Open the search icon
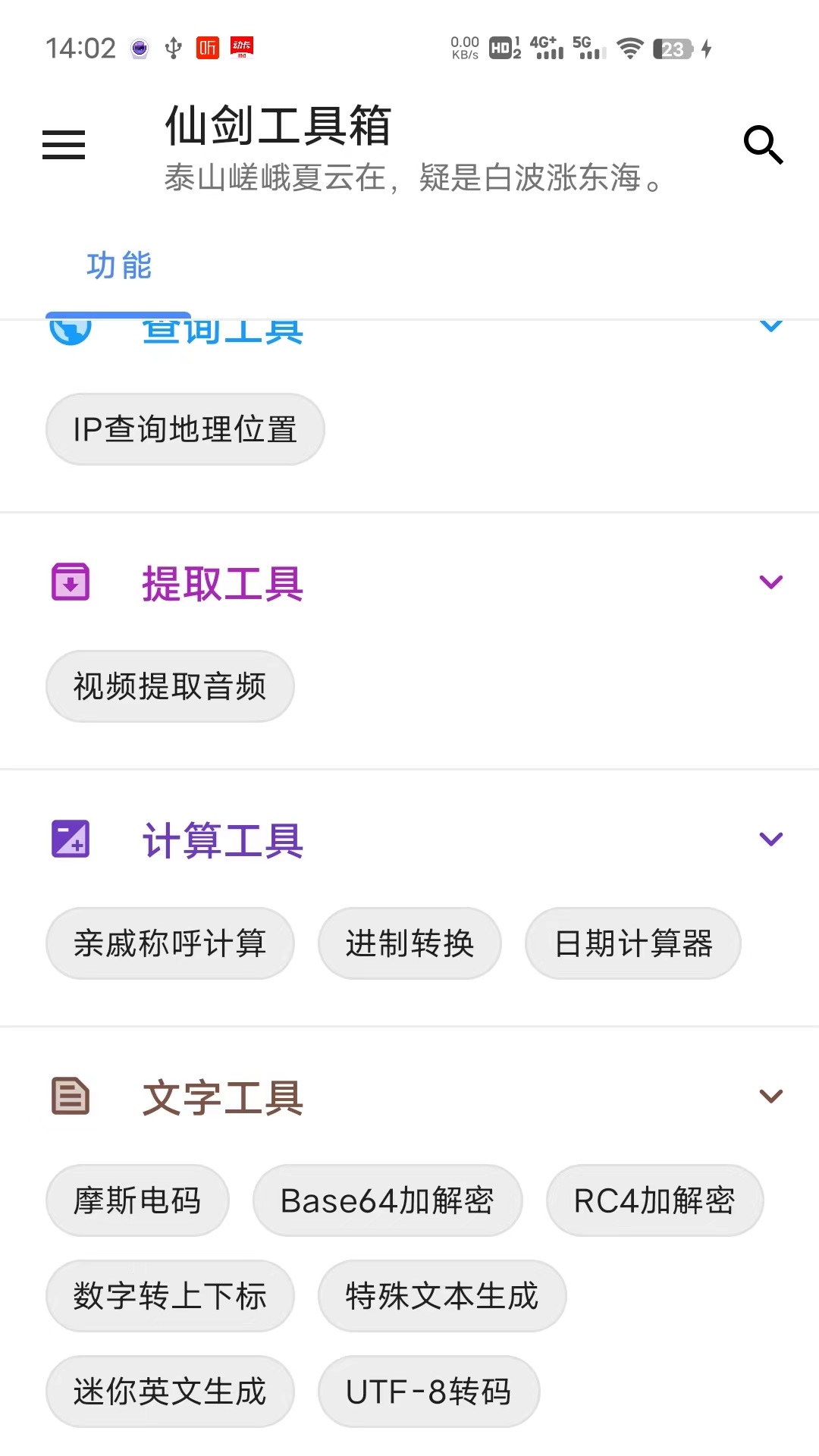 coord(763,144)
